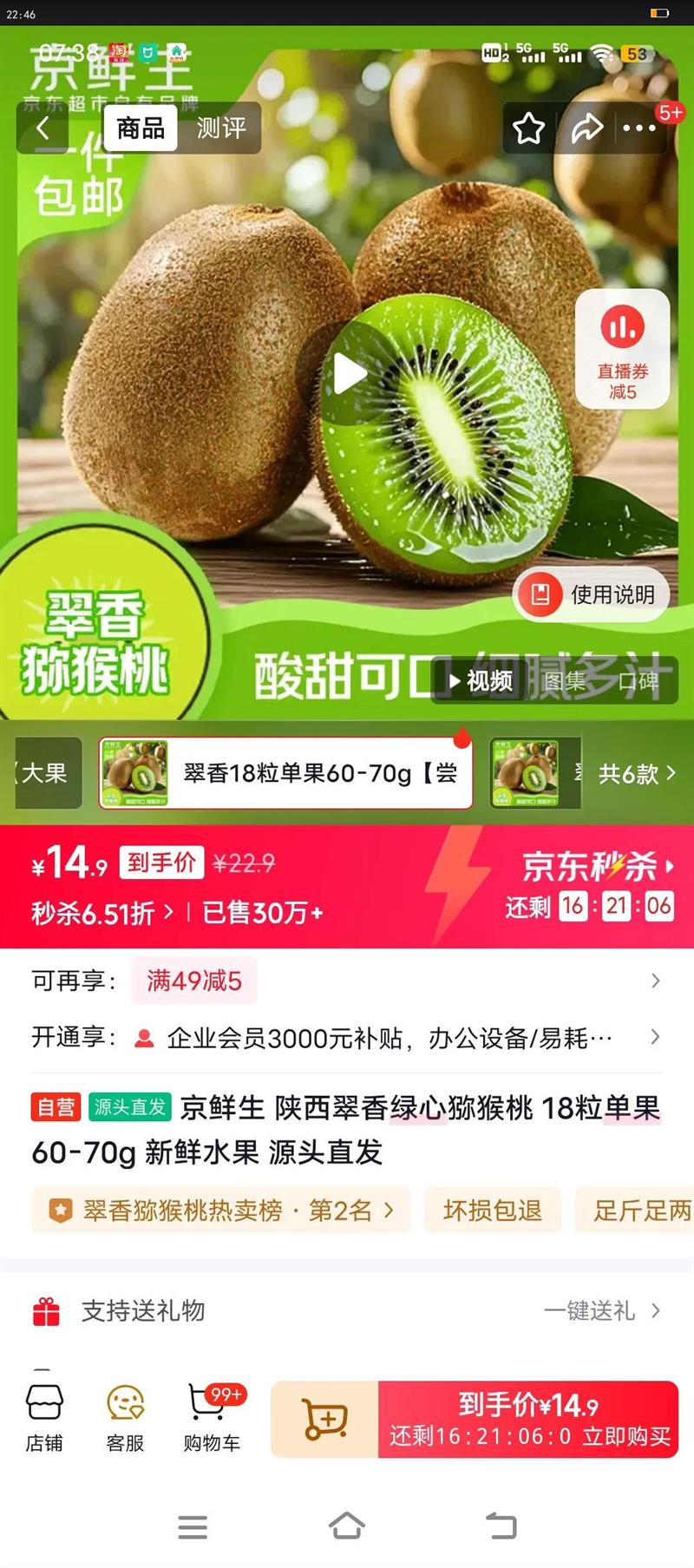694x1568 pixels.
Task: Switch to the 商品 tab
Action: tap(141, 128)
